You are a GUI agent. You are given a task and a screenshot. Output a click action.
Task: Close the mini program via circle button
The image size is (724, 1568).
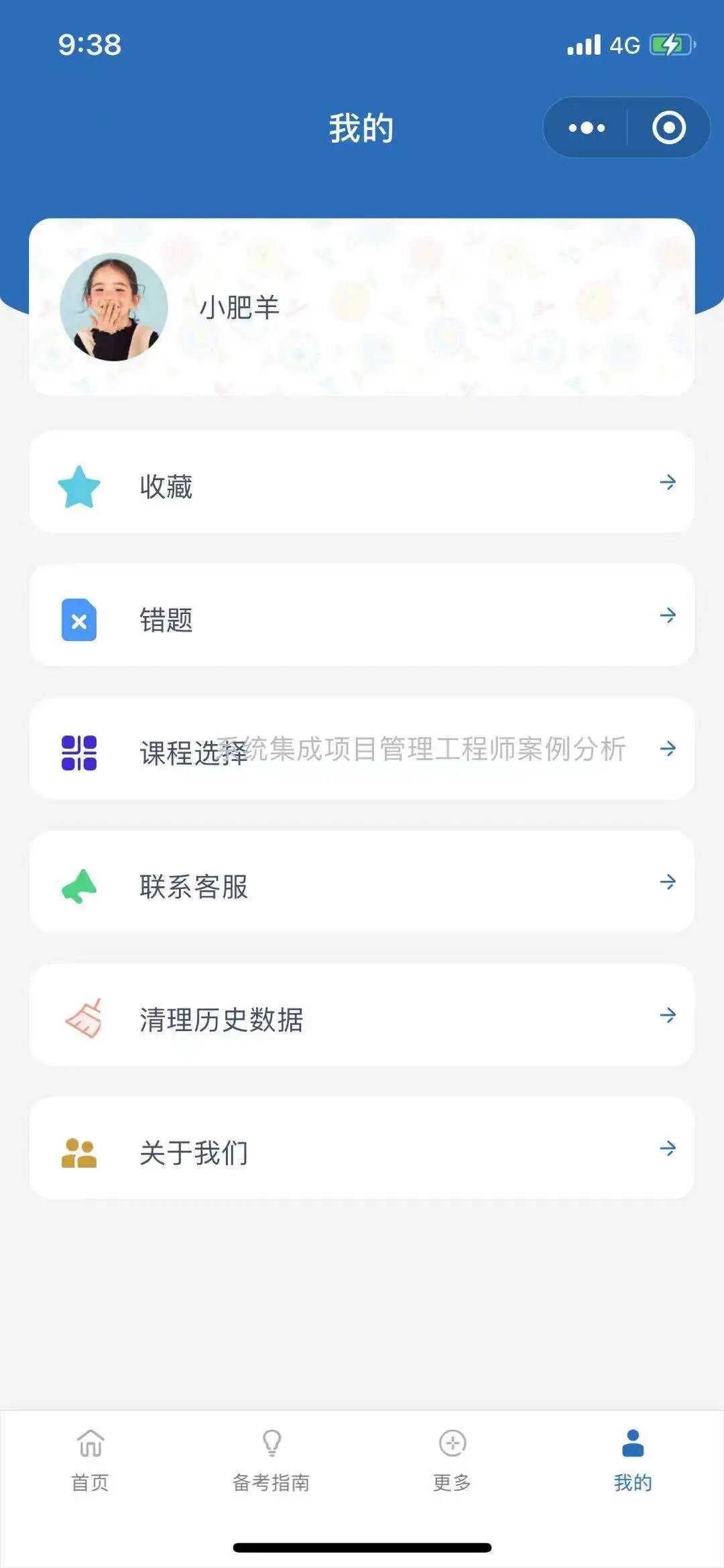point(668,127)
